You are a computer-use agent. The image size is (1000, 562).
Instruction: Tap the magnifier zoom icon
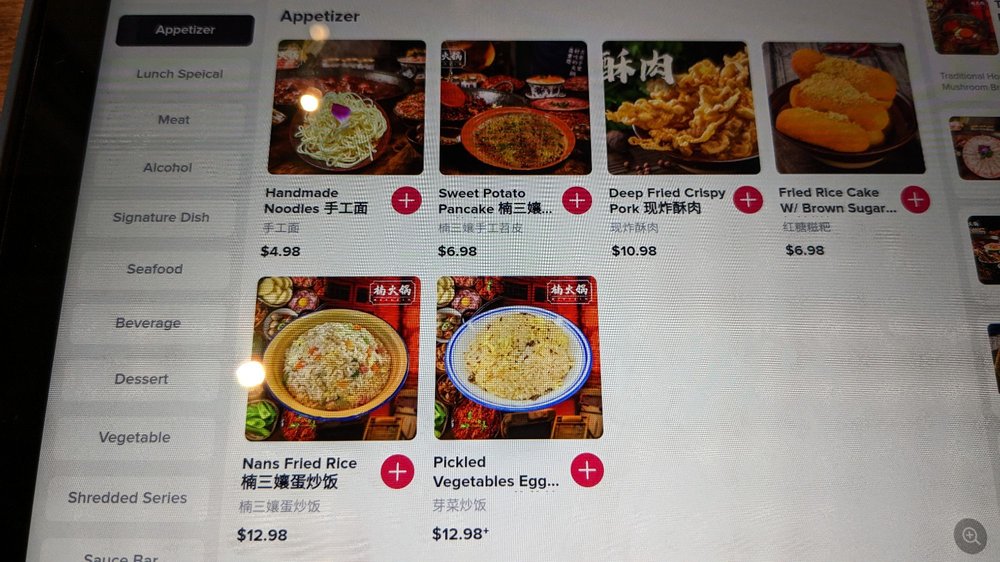(970, 535)
